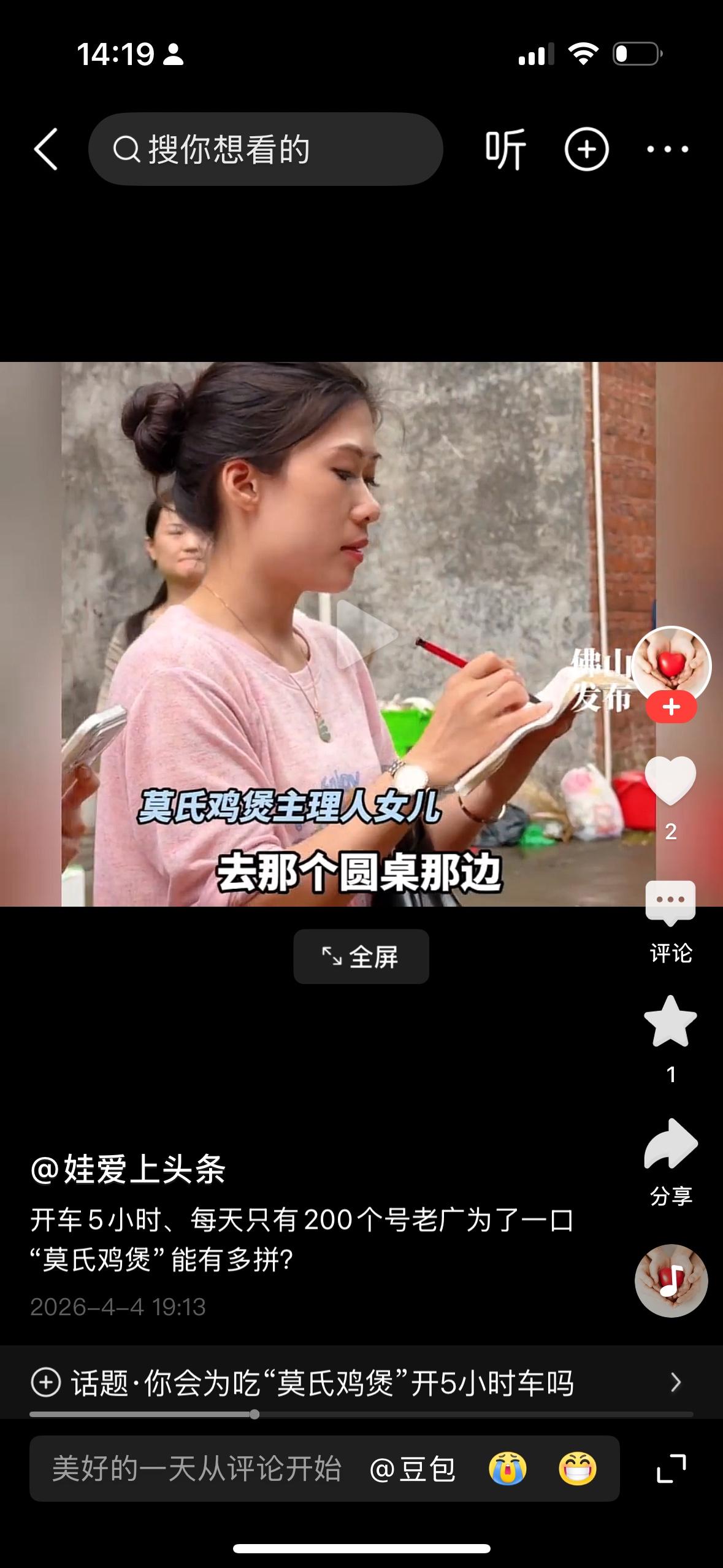Open the create + icon in top bar
This screenshot has height=1568, width=723.
tap(587, 150)
